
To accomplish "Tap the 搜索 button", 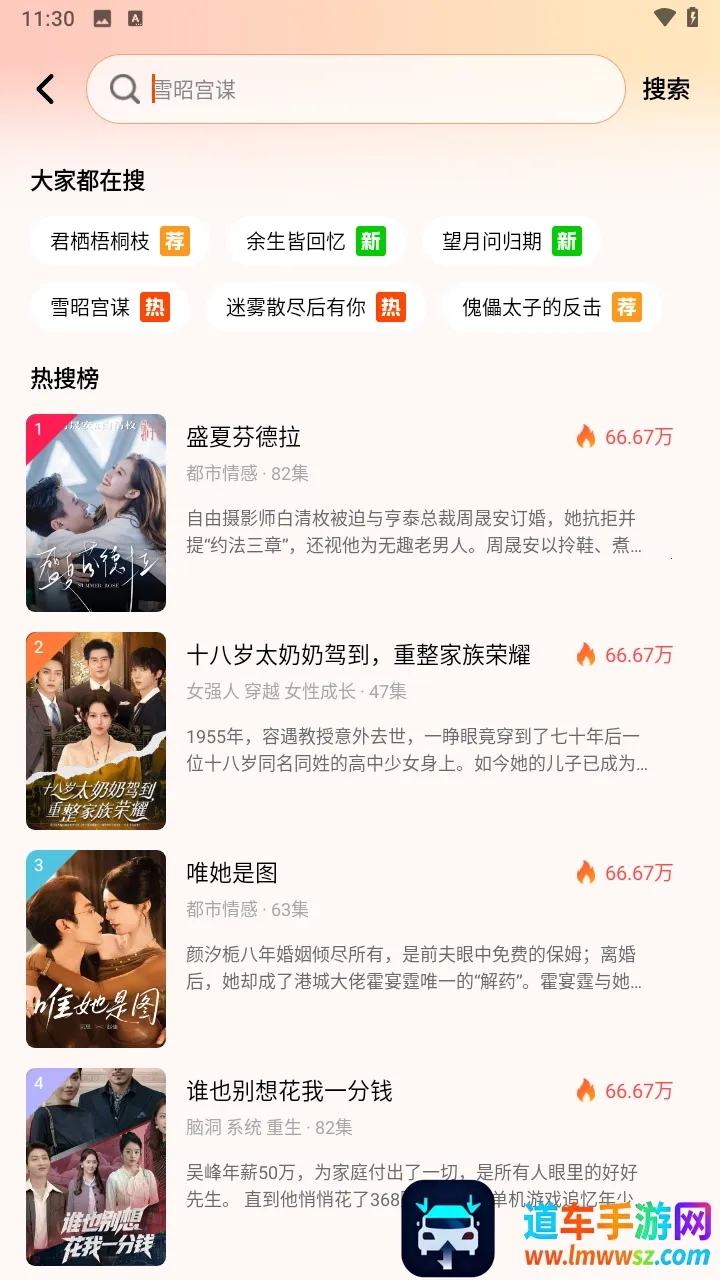I will click(666, 89).
